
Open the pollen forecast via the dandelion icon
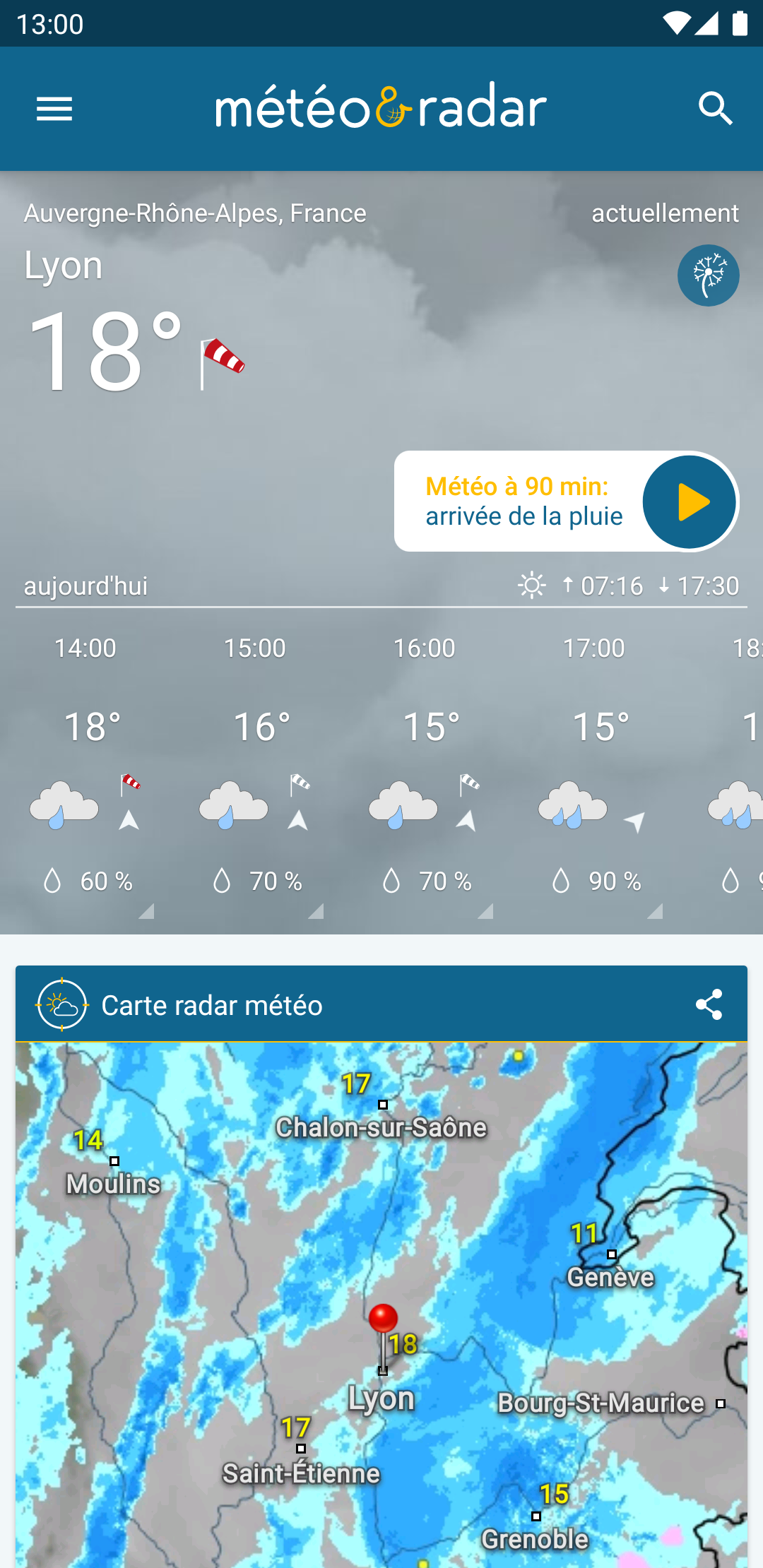tap(708, 275)
